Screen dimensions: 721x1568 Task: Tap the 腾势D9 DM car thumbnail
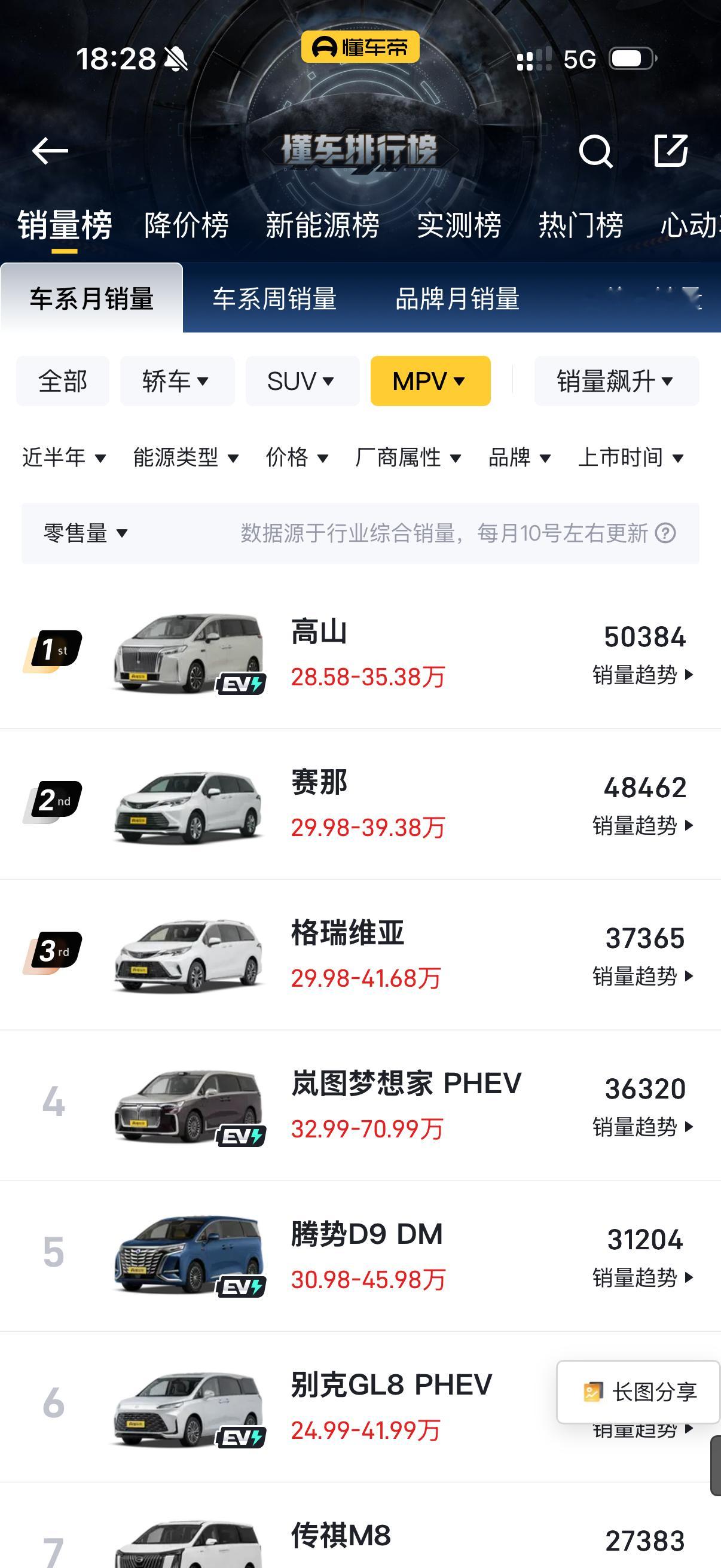point(185,1252)
